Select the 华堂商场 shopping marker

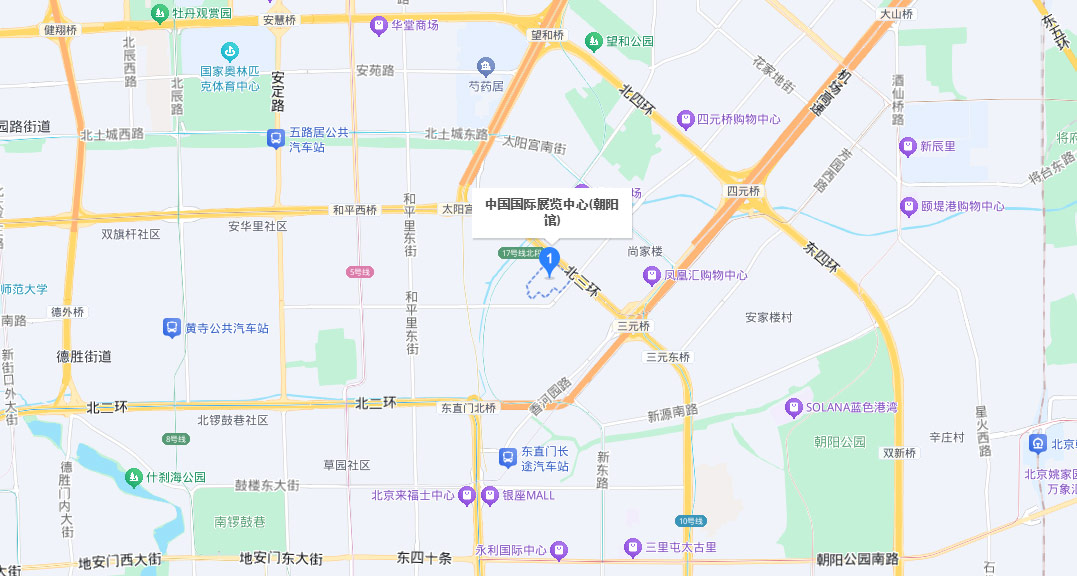[x=378, y=25]
